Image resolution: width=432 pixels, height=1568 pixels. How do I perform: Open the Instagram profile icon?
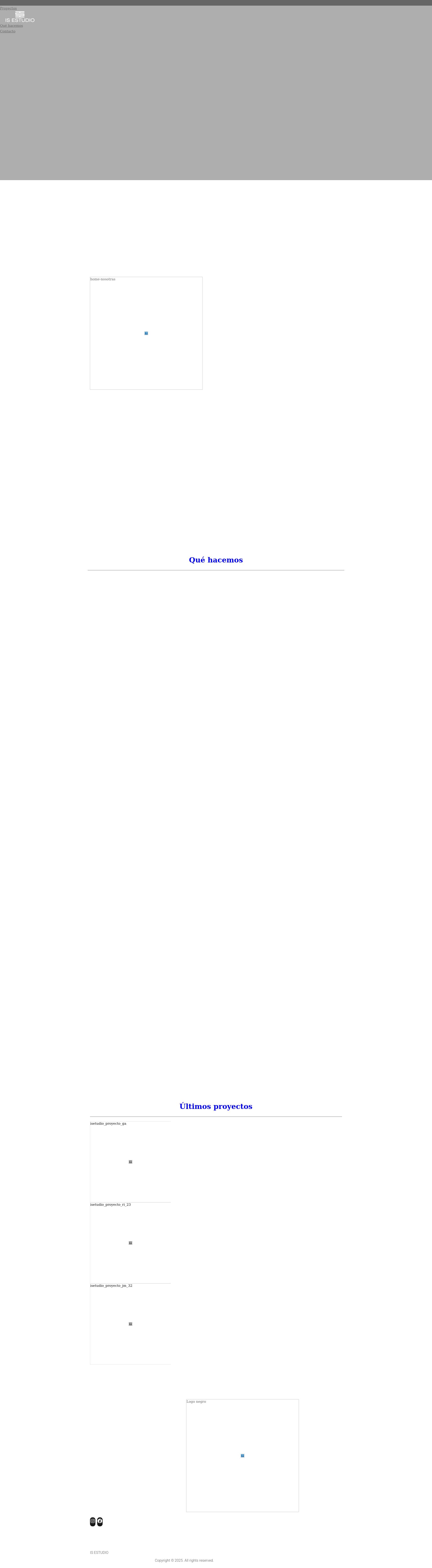92,1521
